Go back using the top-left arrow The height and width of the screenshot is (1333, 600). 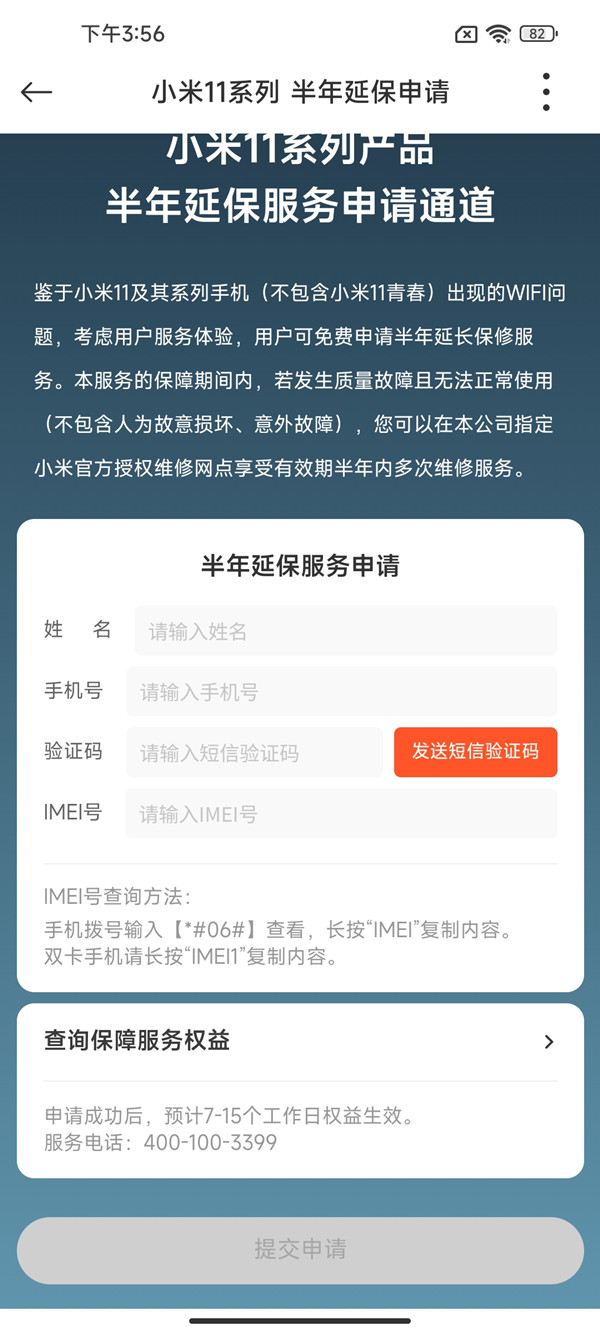pyautogui.click(x=36, y=92)
